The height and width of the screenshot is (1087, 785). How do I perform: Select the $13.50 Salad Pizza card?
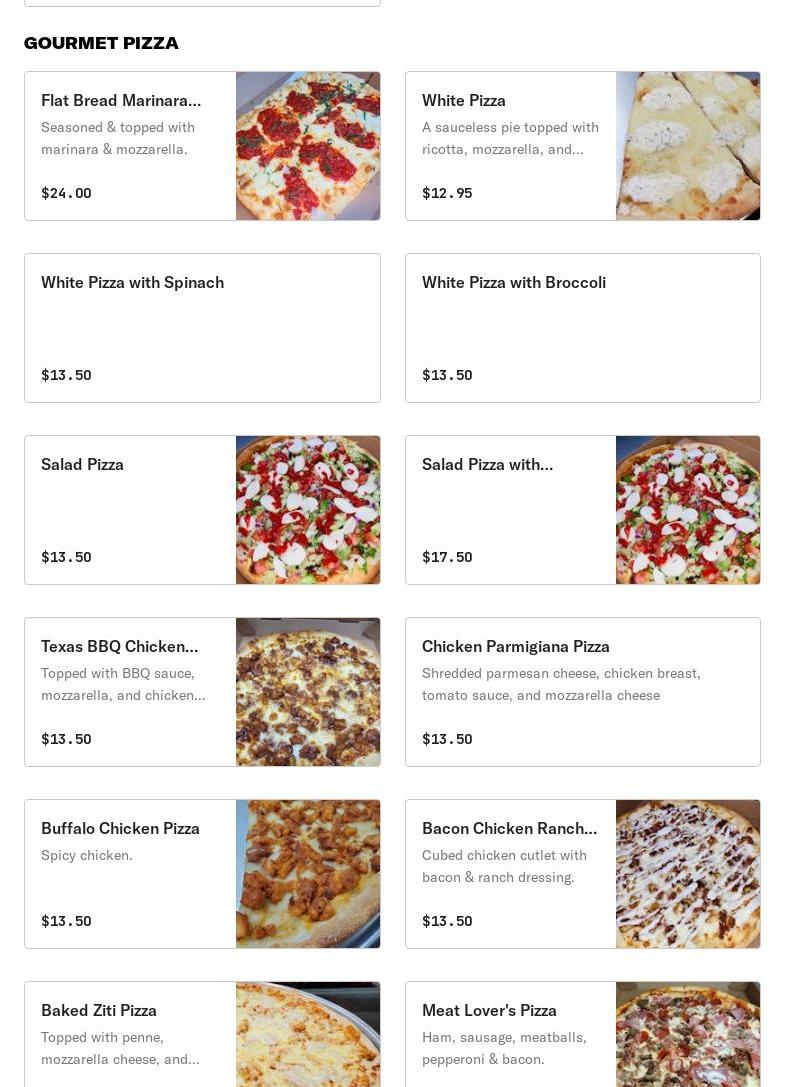(x=202, y=510)
